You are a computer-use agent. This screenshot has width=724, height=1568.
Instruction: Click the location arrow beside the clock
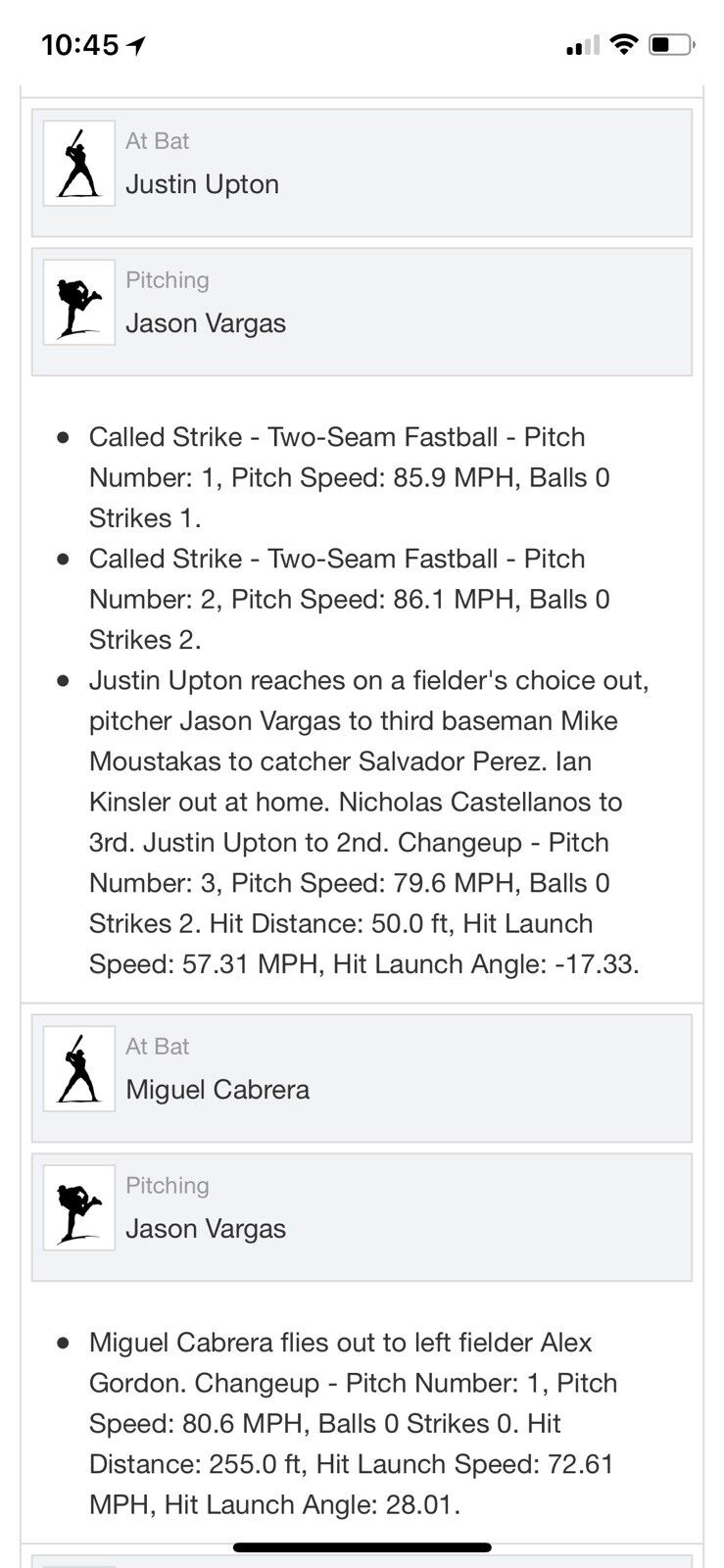pyautogui.click(x=134, y=43)
